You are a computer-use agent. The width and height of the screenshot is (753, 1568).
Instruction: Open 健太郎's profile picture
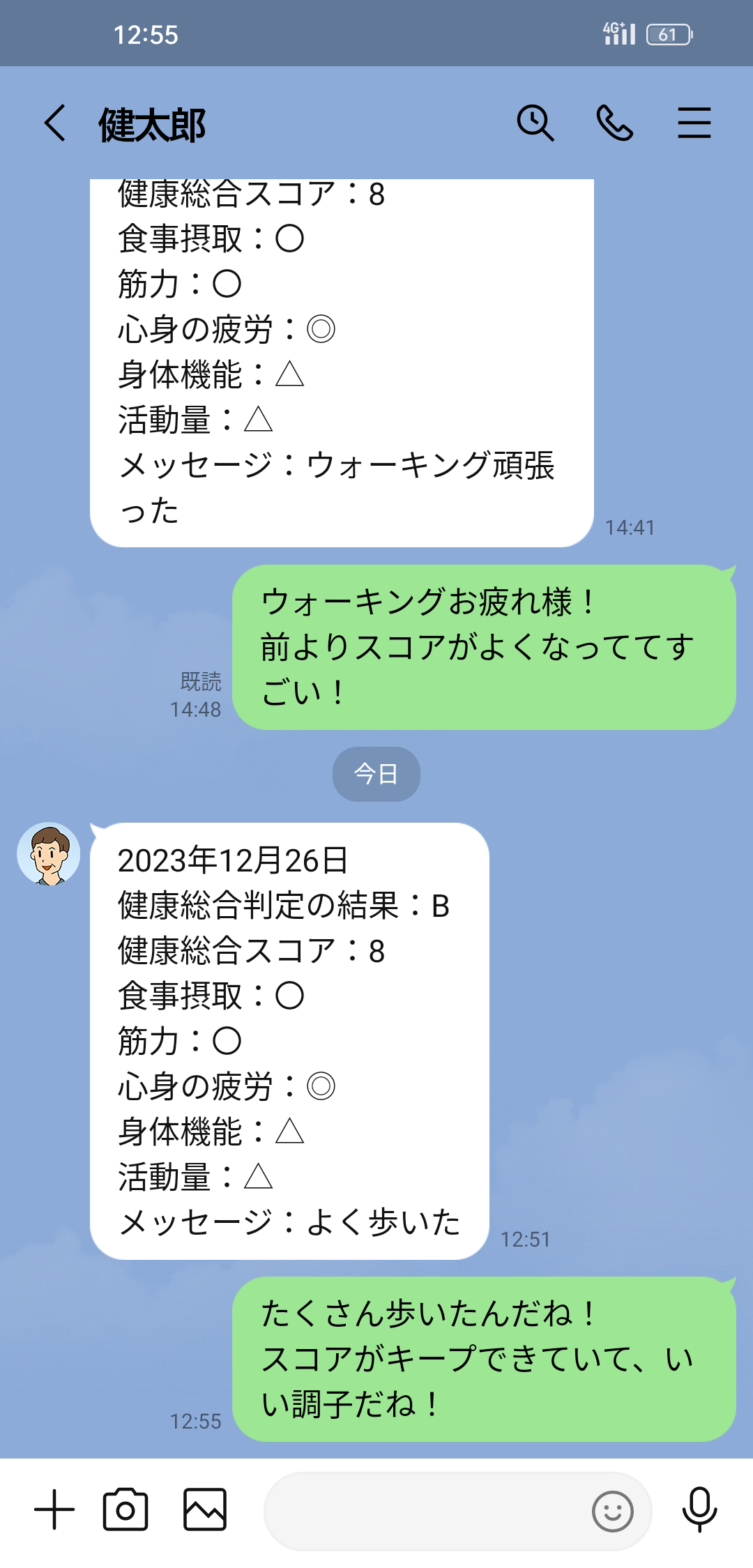49,854
